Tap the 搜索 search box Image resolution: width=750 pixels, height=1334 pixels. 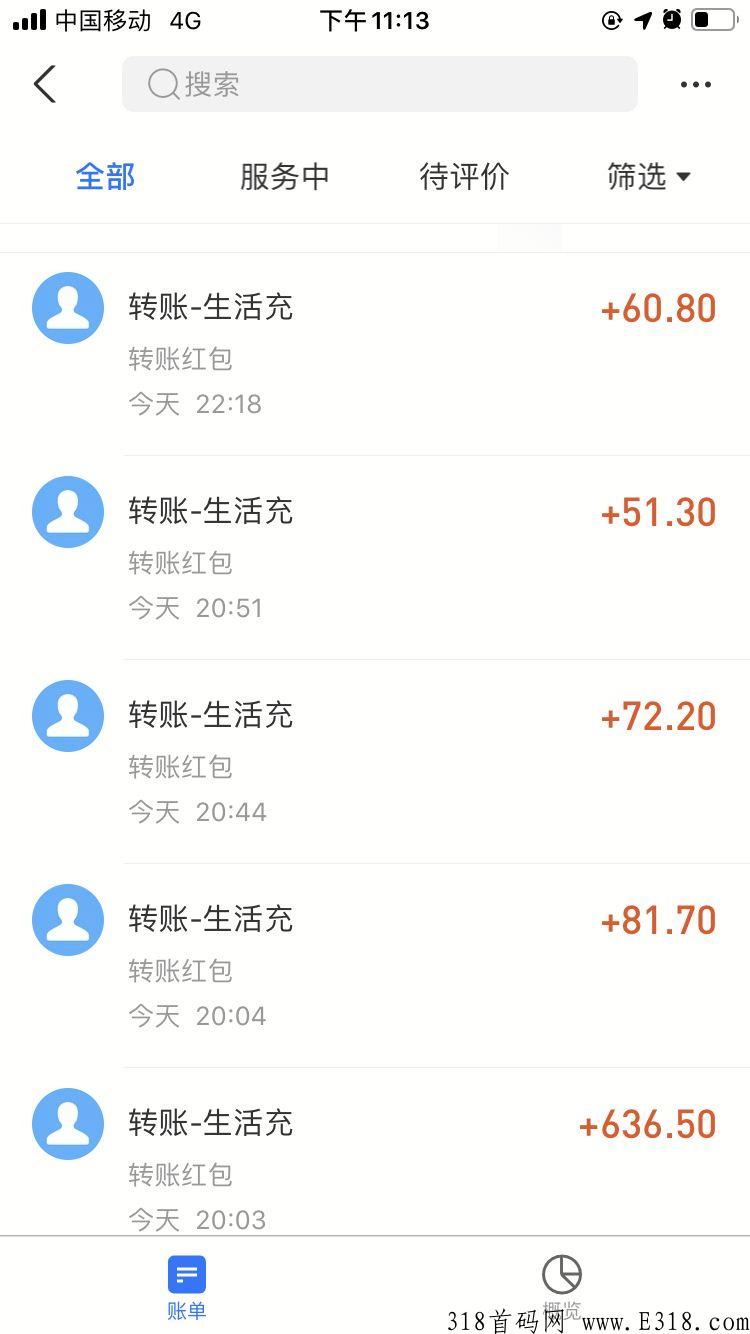pyautogui.click(x=380, y=84)
